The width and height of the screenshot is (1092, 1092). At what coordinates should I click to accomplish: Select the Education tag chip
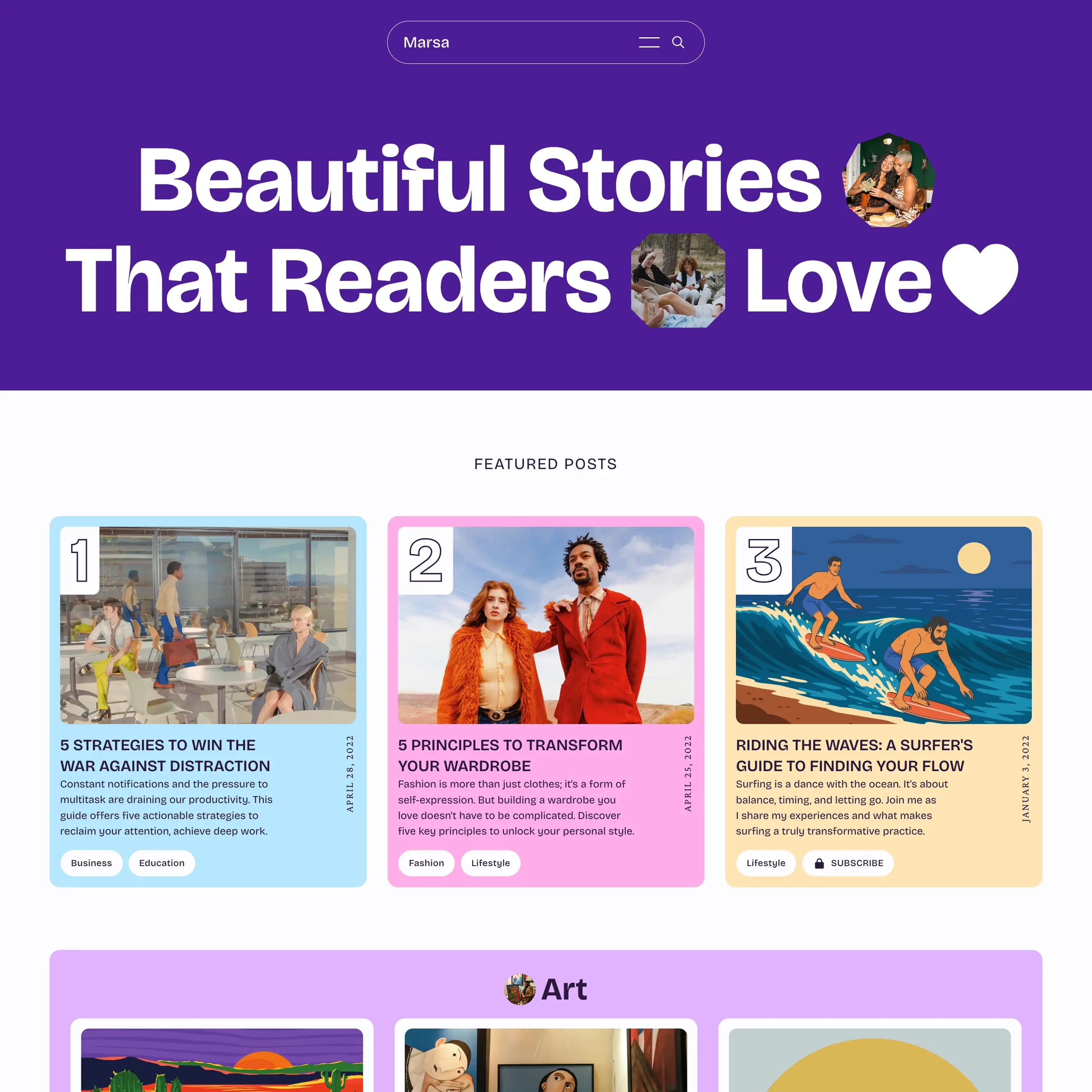162,863
